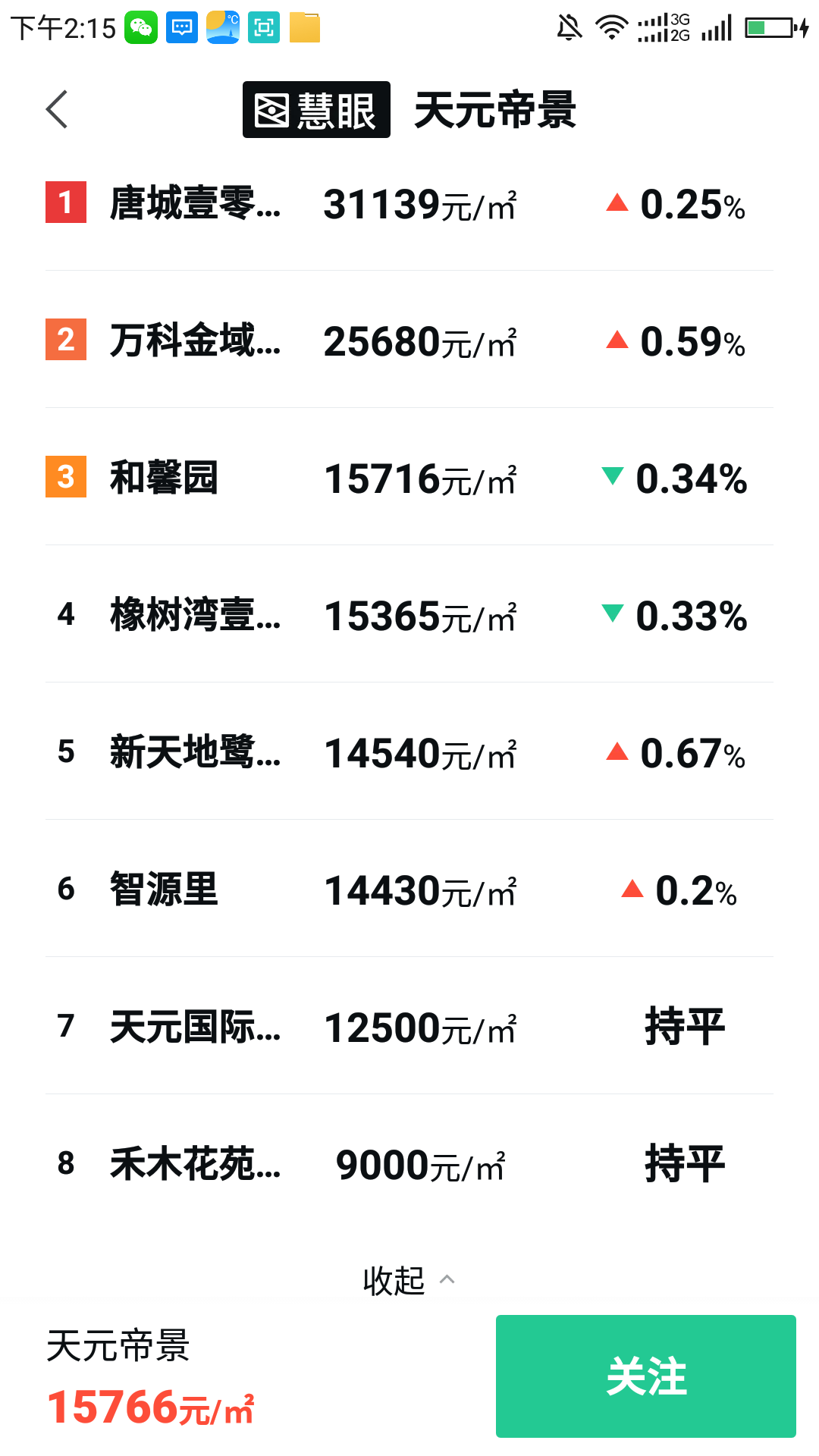Image resolution: width=819 pixels, height=1456 pixels.
Task: Open the 新天地鹭 community row
Action: click(x=195, y=752)
